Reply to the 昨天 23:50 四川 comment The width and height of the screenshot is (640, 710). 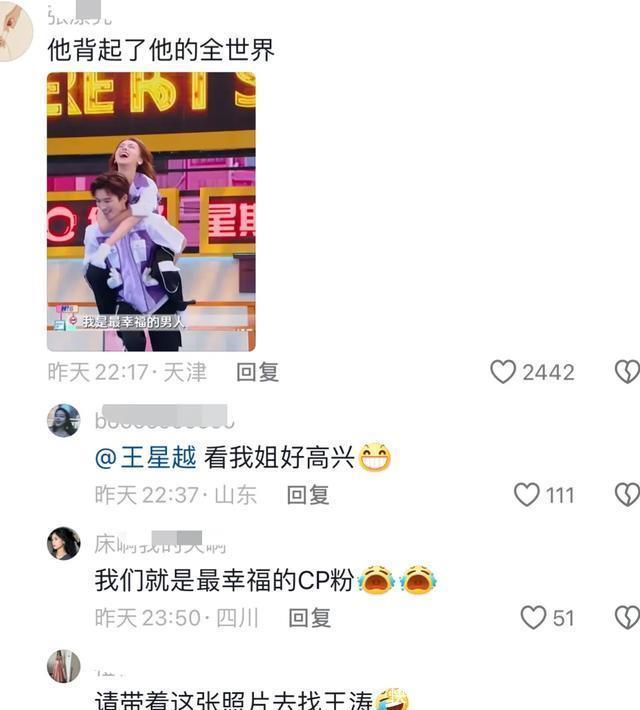coord(309,618)
